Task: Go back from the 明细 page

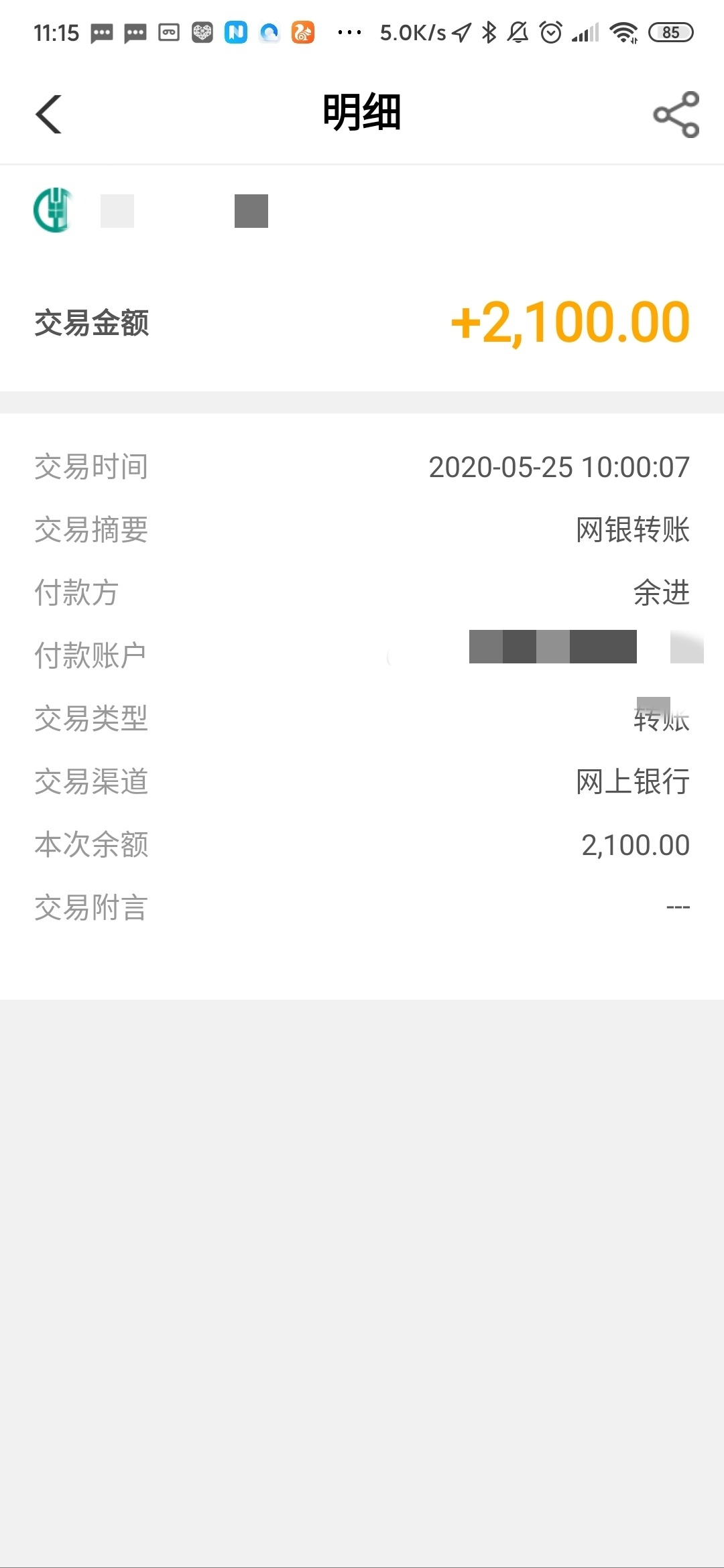Action: [48, 114]
